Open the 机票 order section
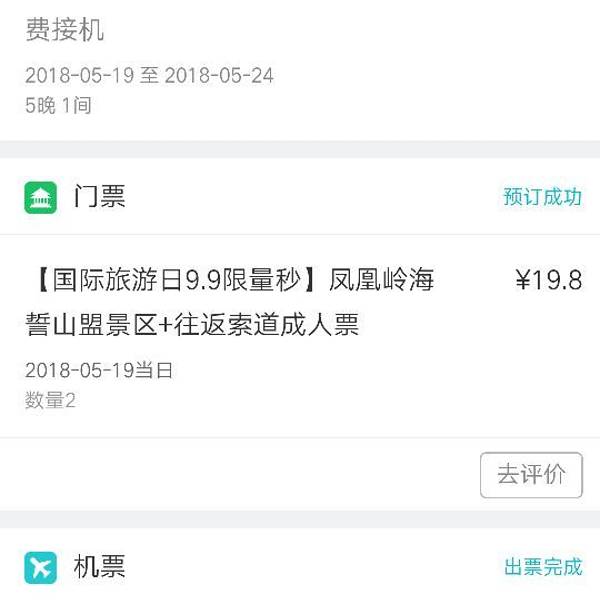The image size is (600, 600). [100, 567]
